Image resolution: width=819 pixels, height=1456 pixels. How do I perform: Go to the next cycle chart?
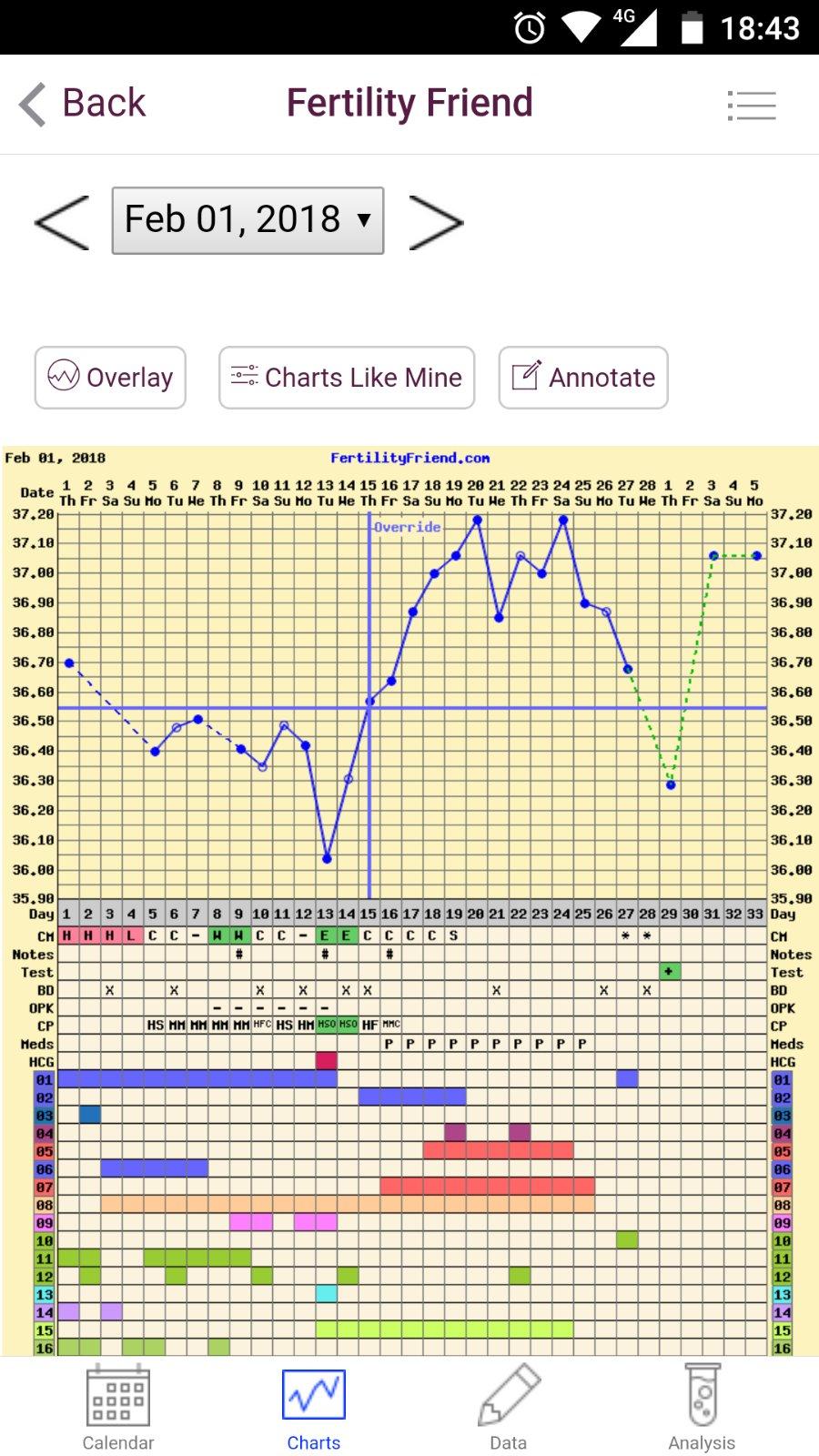coord(436,221)
